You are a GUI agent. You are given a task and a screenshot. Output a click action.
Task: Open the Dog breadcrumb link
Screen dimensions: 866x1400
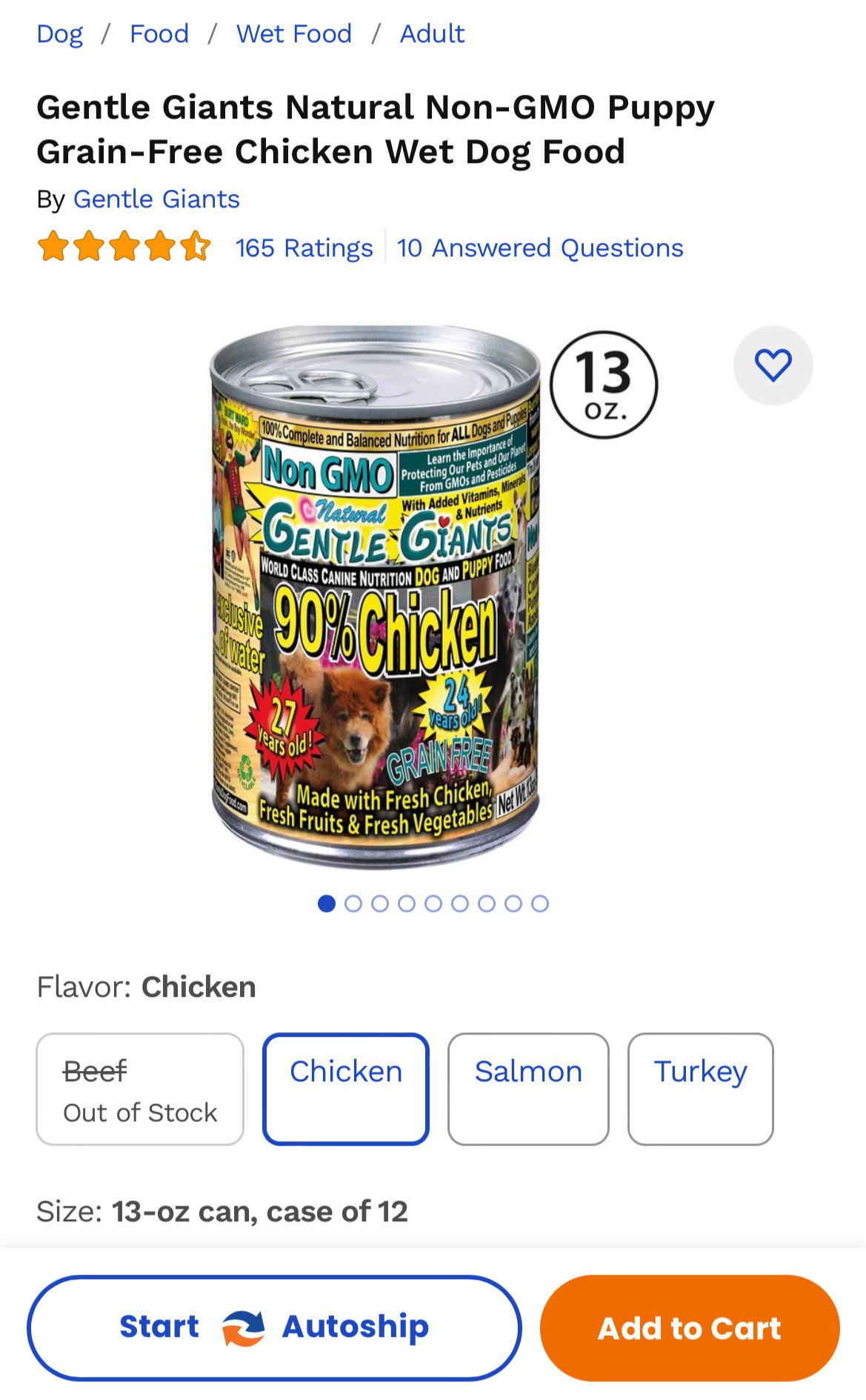(x=59, y=33)
